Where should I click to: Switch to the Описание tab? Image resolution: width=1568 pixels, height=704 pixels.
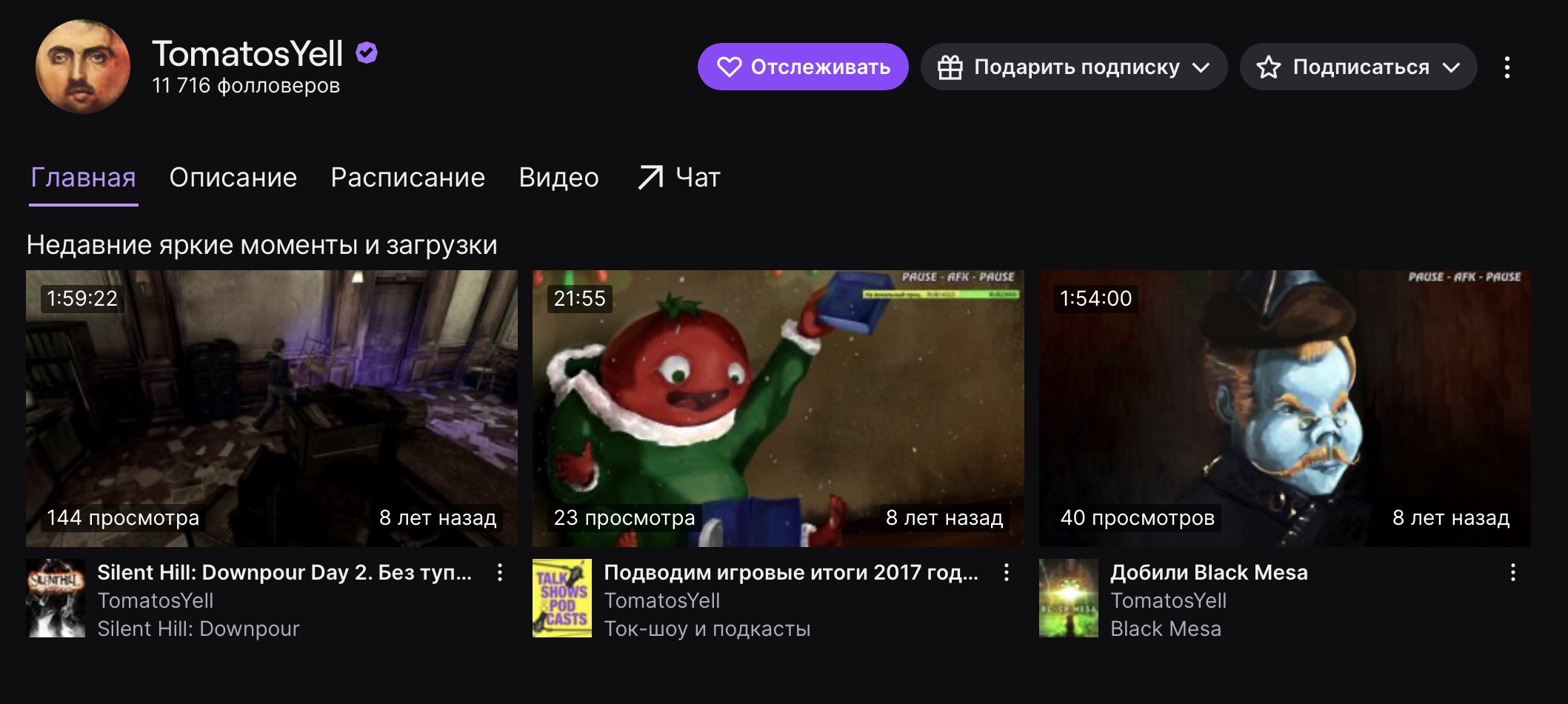point(233,178)
